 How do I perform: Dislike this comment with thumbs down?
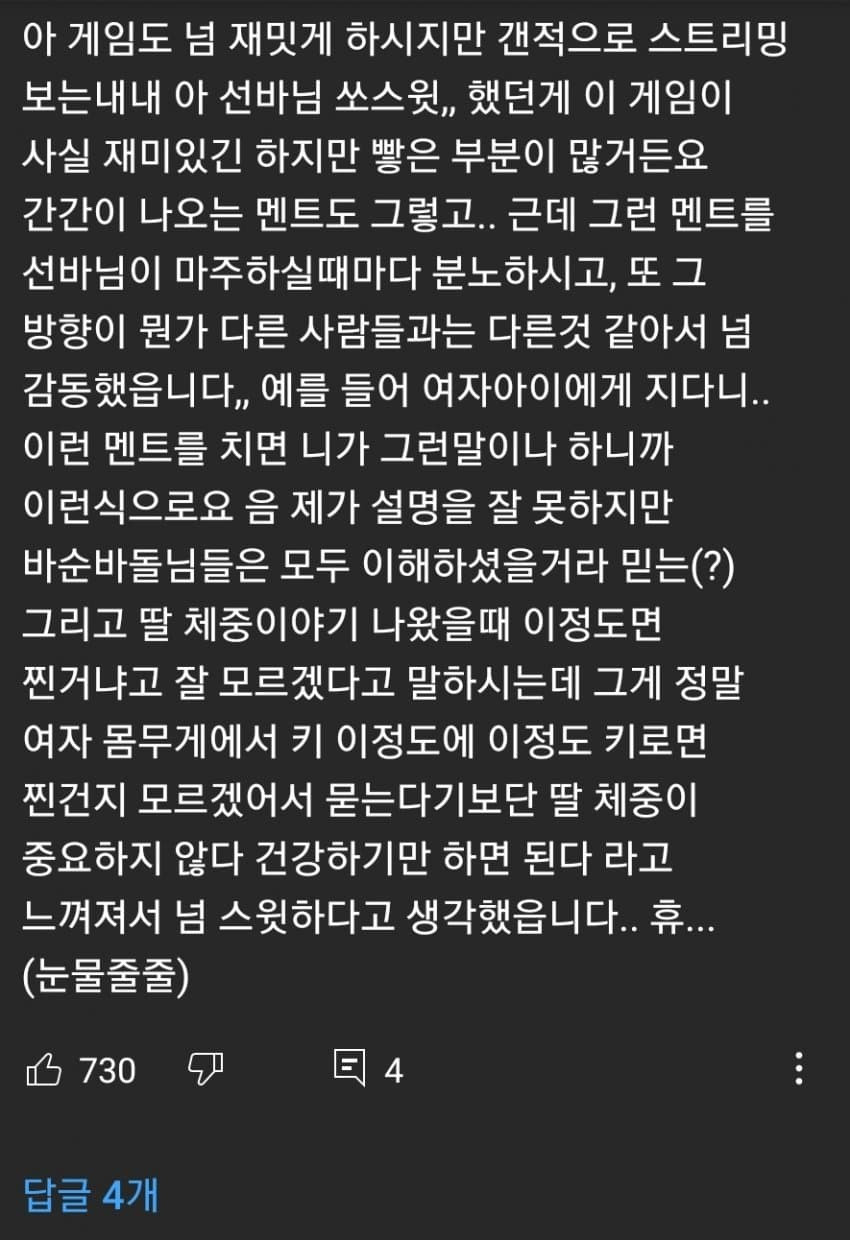coord(206,1071)
